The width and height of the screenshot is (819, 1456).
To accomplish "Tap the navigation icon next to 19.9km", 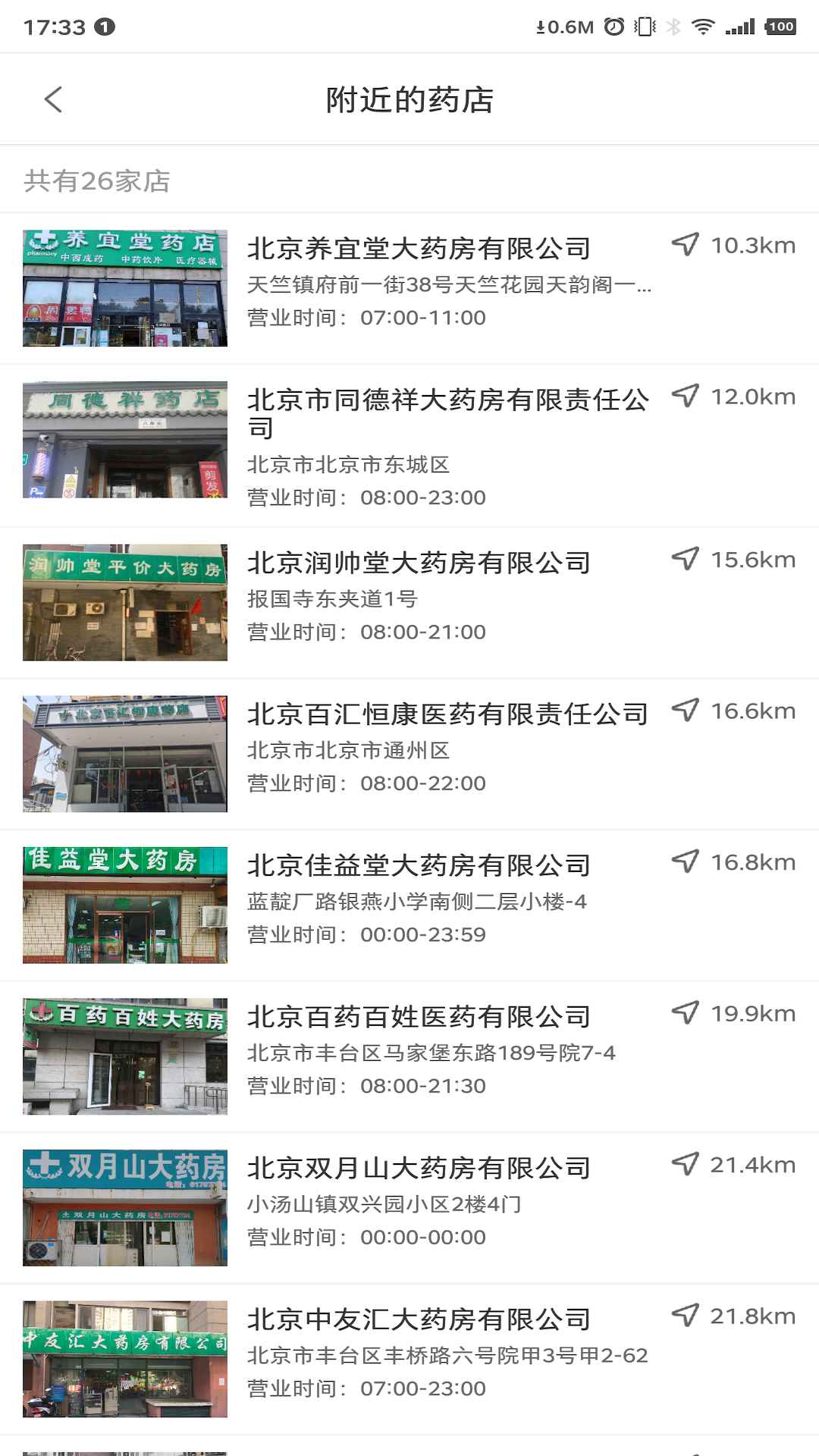I will pyautogui.click(x=683, y=1014).
